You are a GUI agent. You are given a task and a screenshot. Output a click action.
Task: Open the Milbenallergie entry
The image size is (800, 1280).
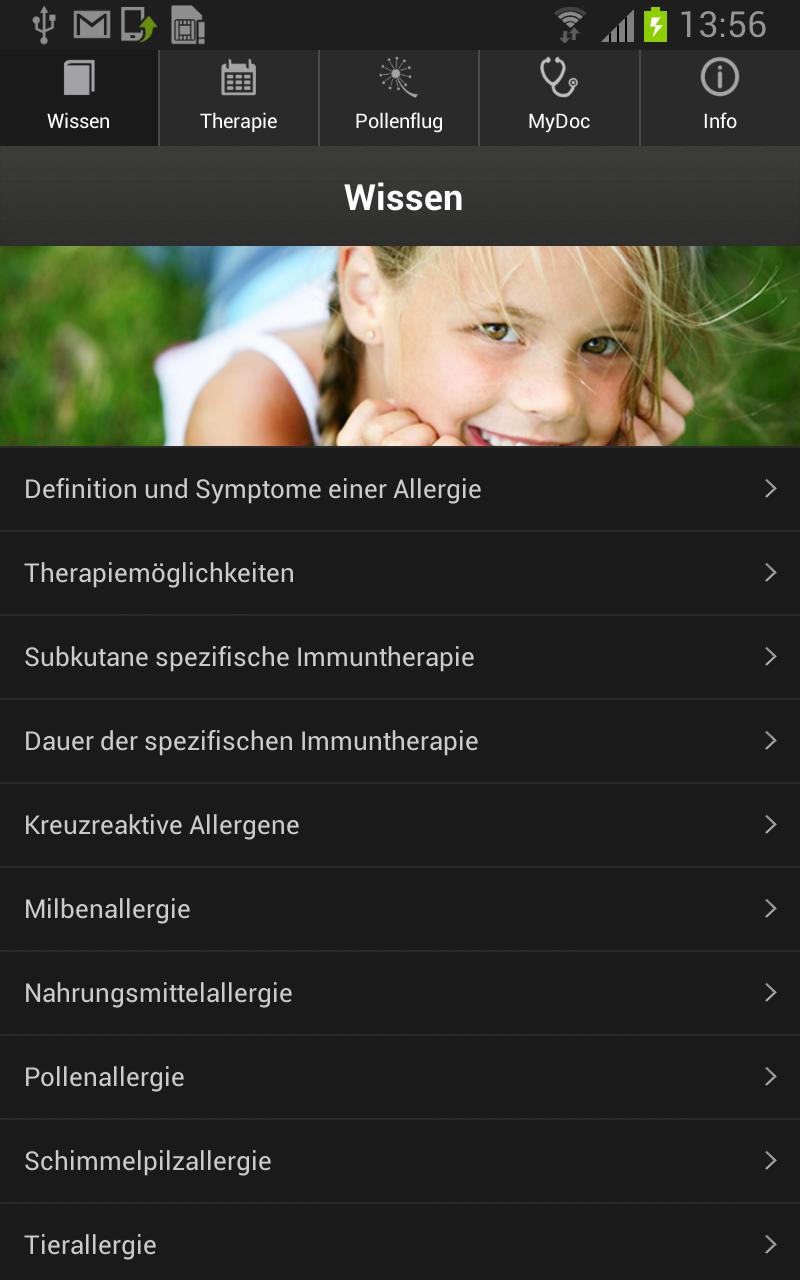pos(400,909)
